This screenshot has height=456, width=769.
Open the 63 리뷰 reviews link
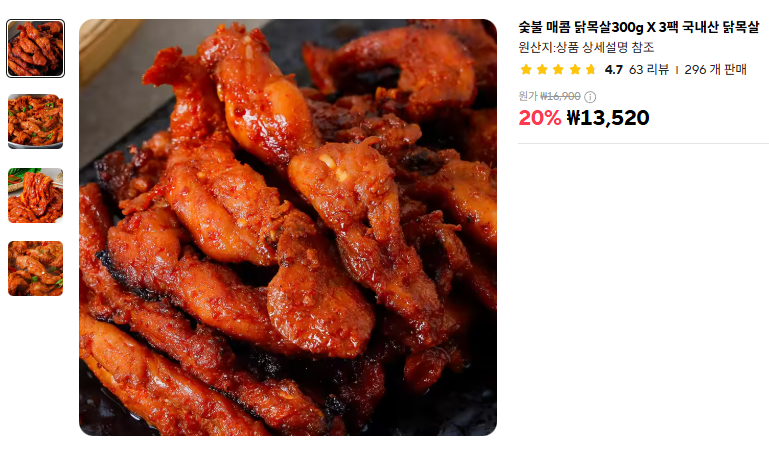[649, 70]
